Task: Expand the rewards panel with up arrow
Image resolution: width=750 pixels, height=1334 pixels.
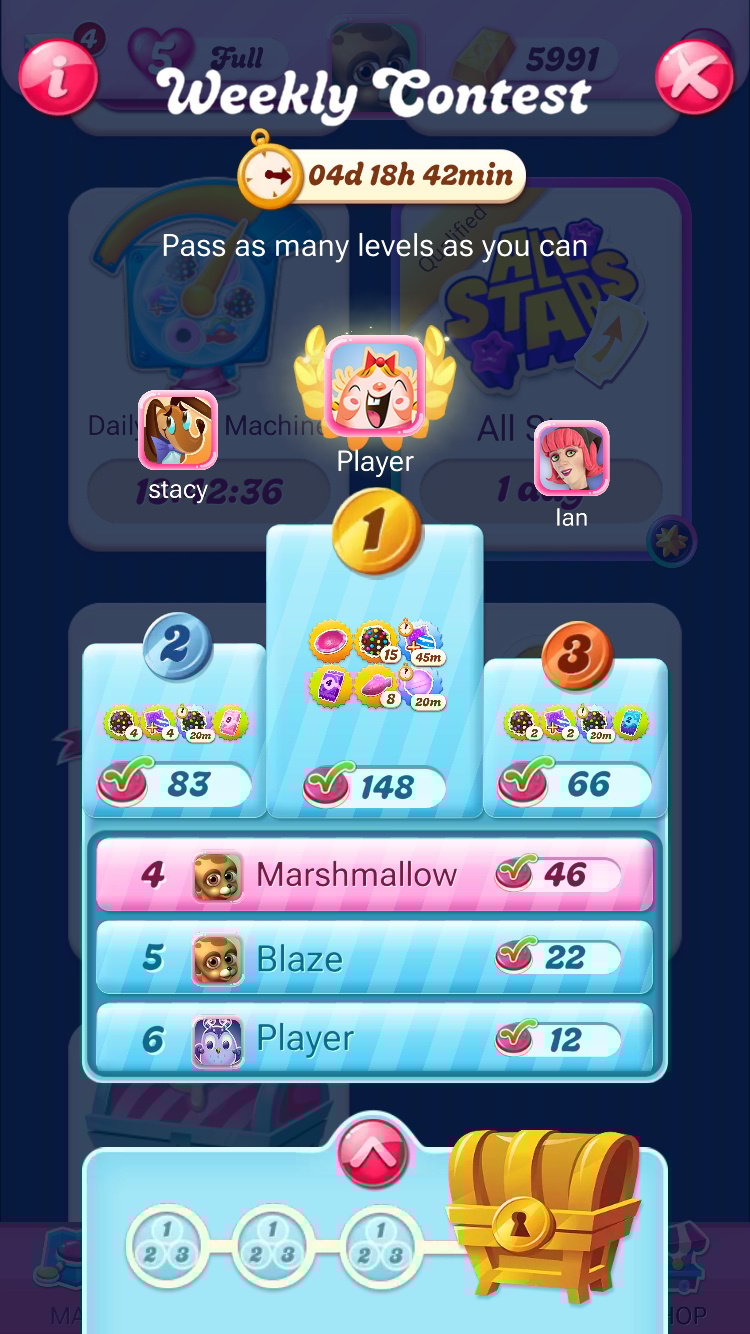Action: tap(374, 1152)
